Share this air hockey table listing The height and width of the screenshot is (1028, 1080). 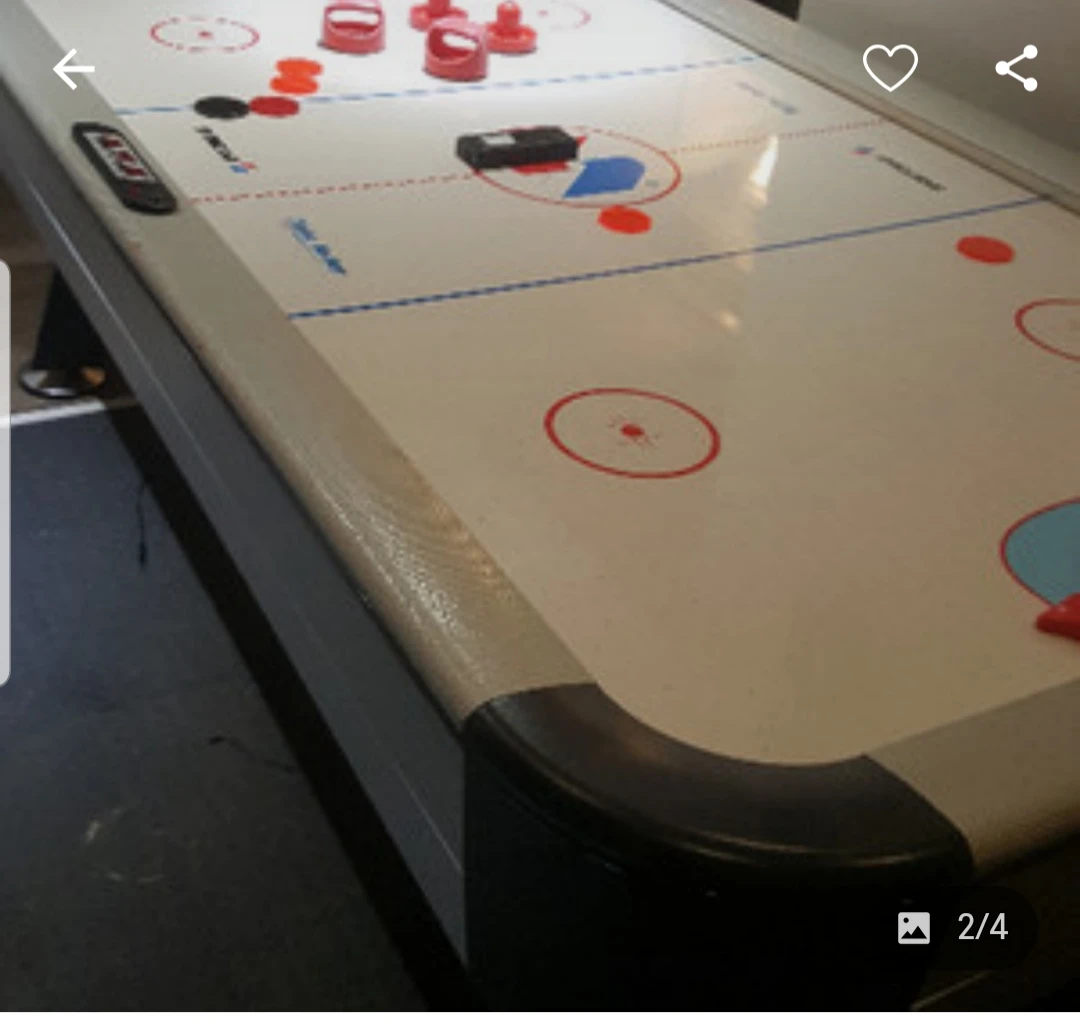click(1016, 69)
